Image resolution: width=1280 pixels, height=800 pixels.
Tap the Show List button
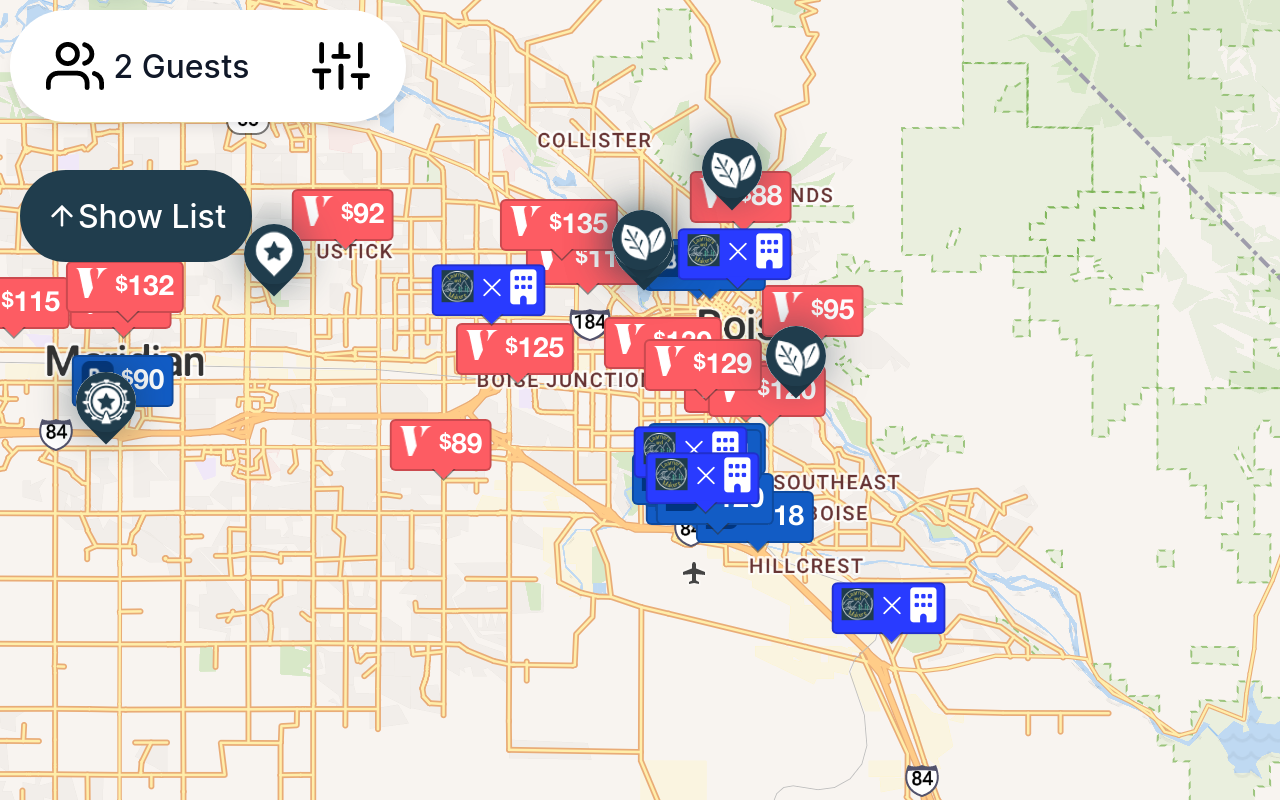[136, 216]
